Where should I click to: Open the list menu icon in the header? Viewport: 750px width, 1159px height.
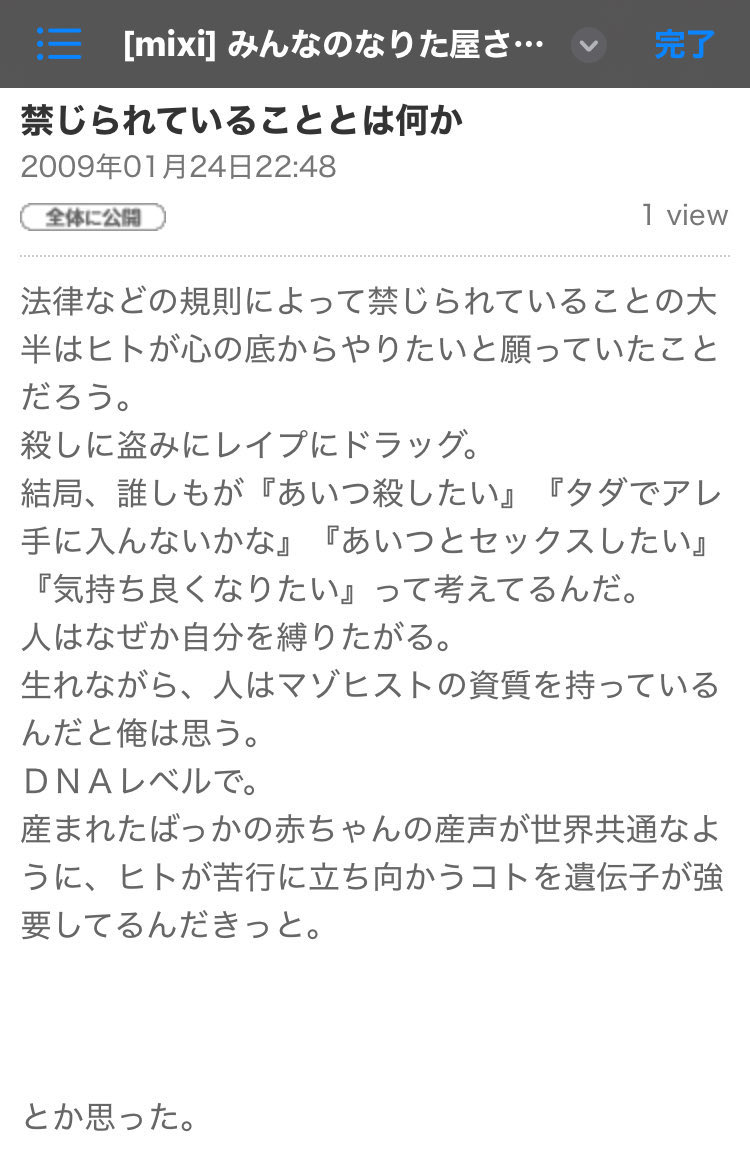(59, 44)
